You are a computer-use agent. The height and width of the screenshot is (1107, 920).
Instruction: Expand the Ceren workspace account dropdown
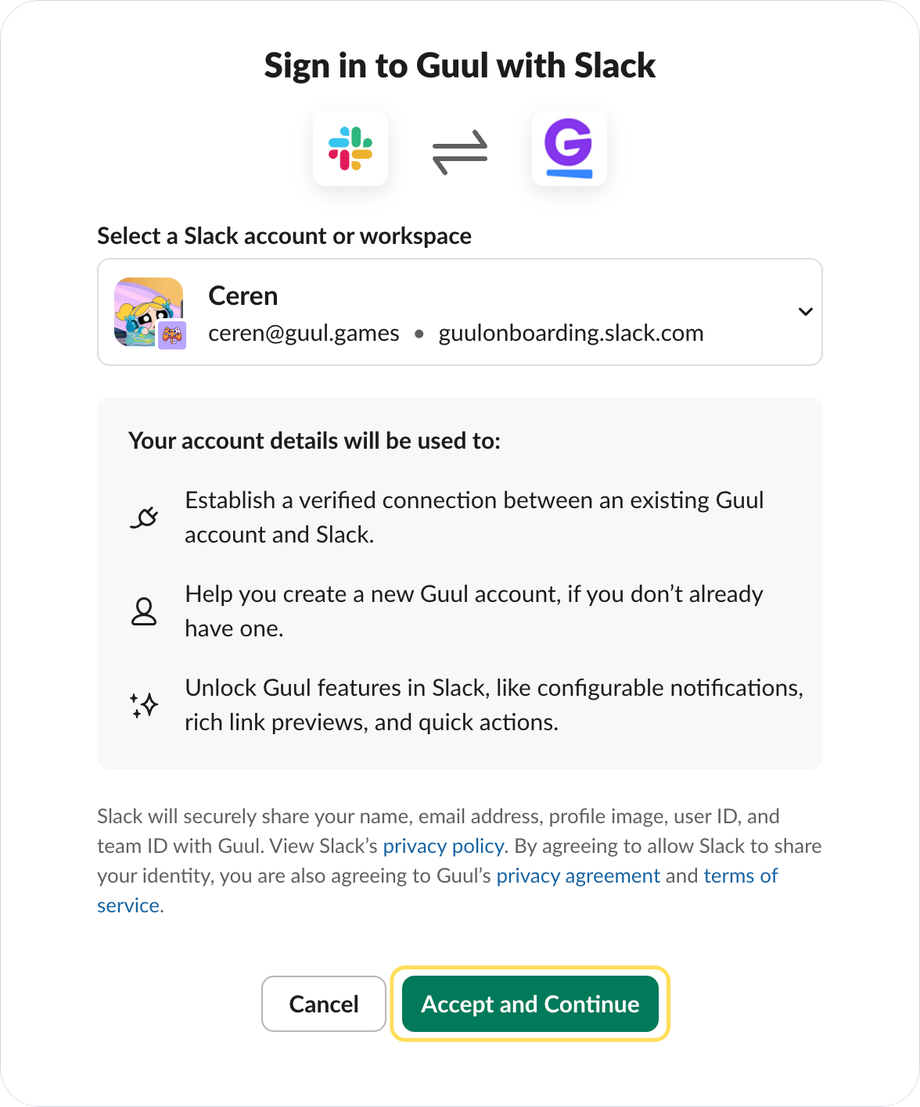[x=805, y=312]
